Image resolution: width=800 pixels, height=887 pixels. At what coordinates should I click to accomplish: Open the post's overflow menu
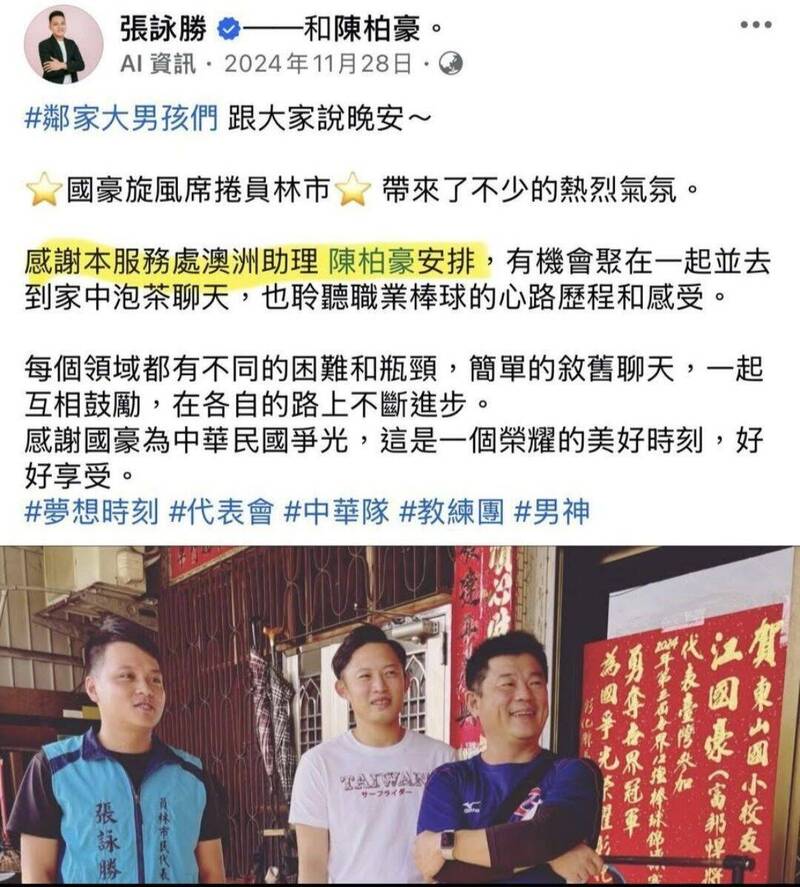755,25
